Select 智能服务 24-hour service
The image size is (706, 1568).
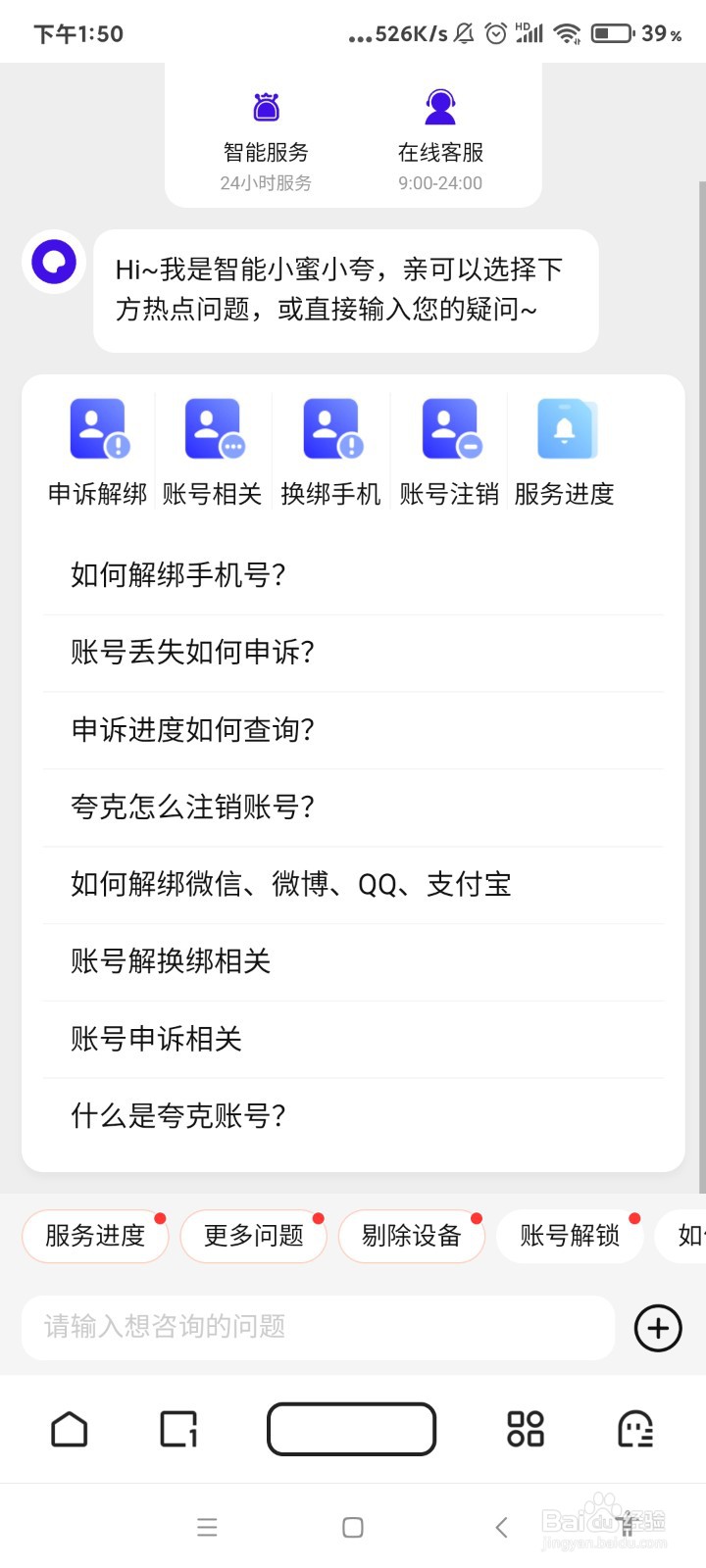266,140
